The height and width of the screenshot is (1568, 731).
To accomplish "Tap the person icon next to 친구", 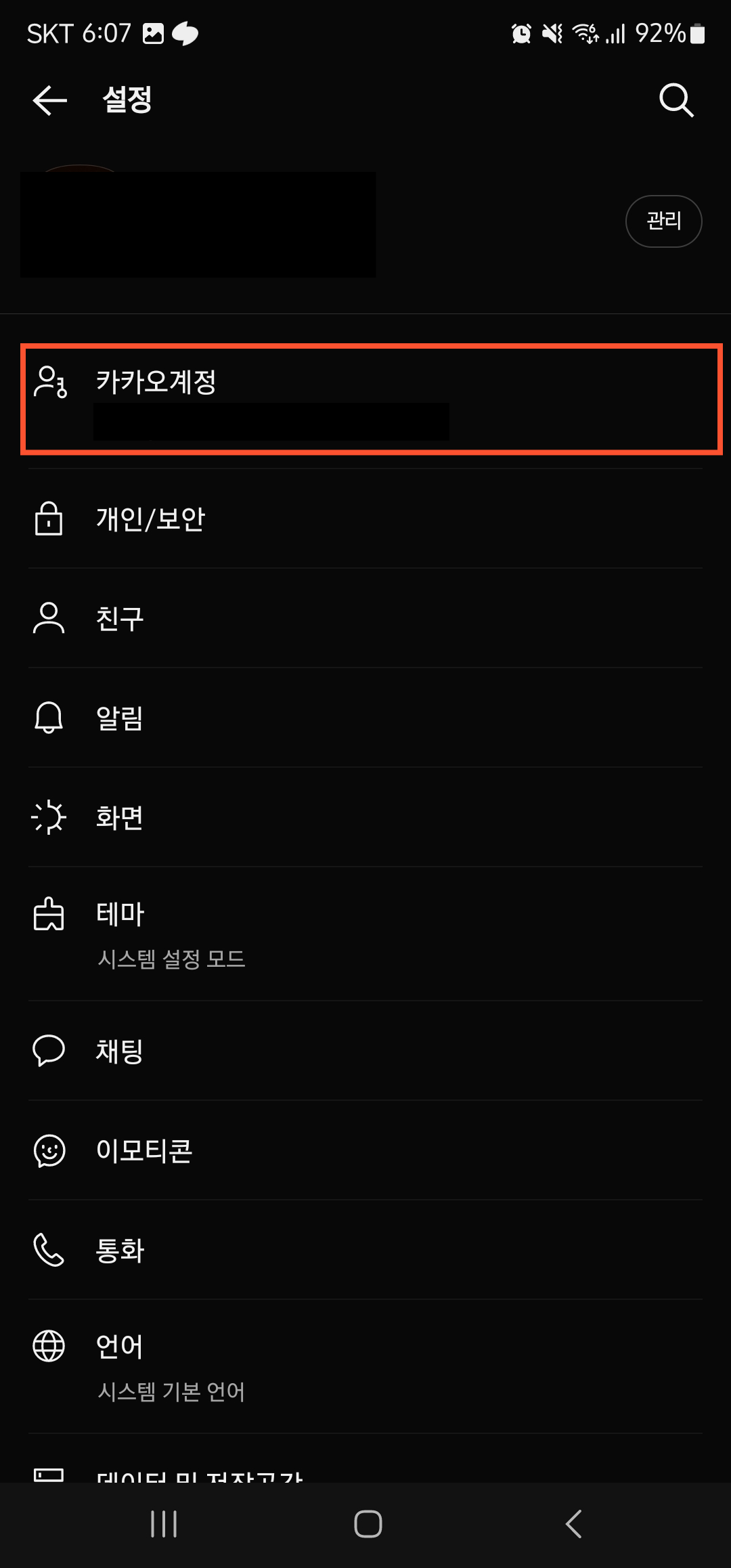I will 49,616.
